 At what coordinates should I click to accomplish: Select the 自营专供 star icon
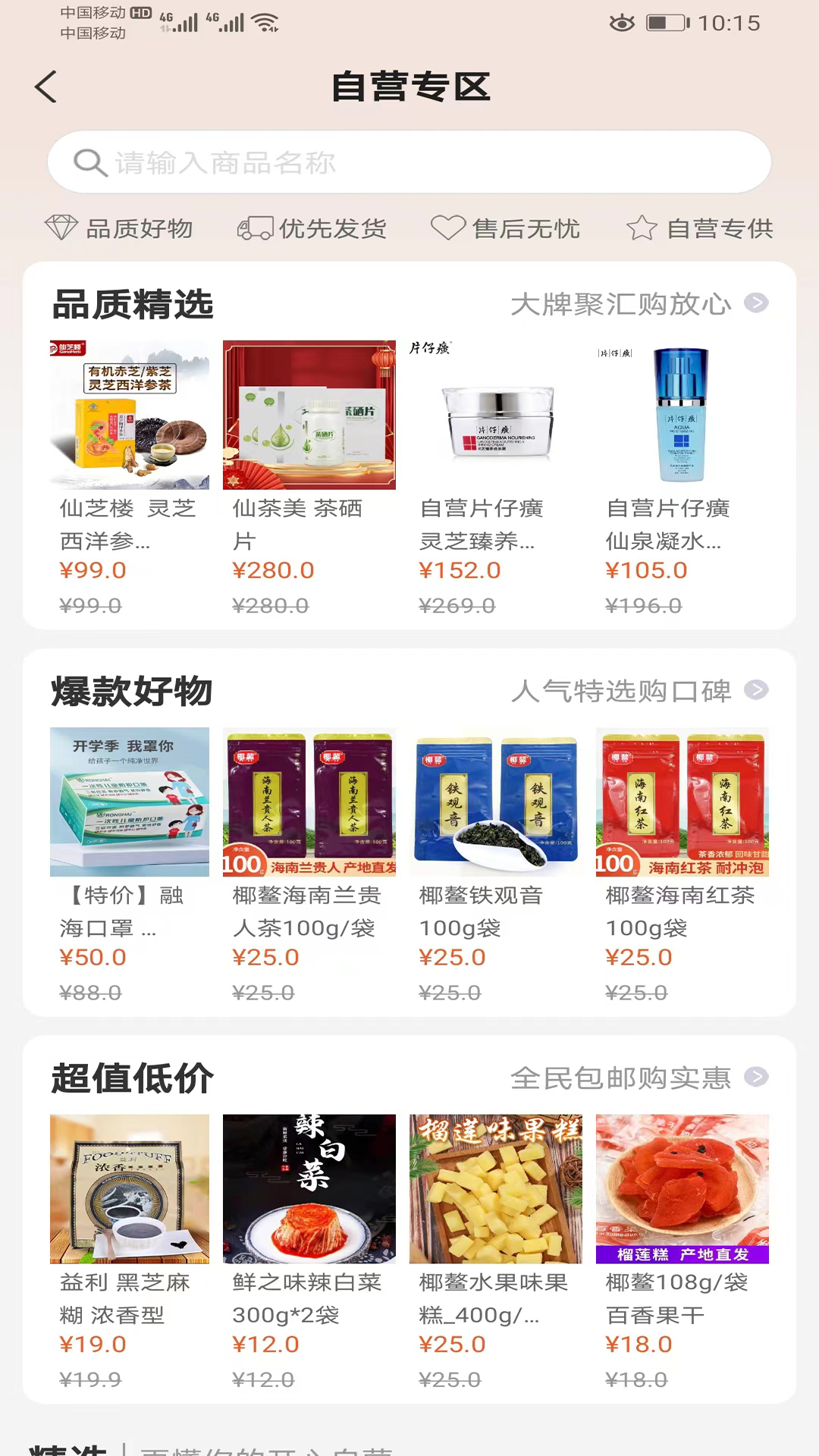(x=642, y=228)
